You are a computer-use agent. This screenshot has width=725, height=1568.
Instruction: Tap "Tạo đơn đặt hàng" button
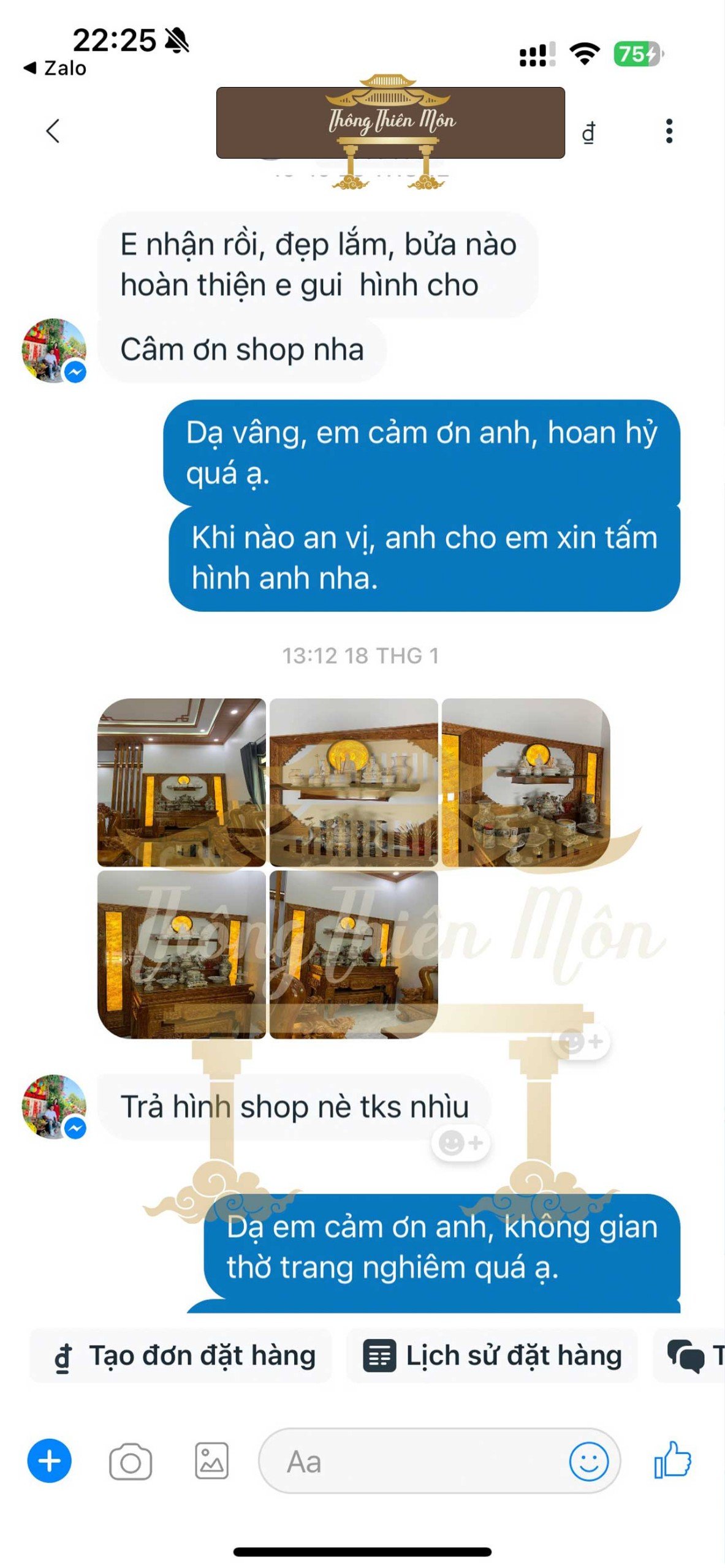(181, 1355)
